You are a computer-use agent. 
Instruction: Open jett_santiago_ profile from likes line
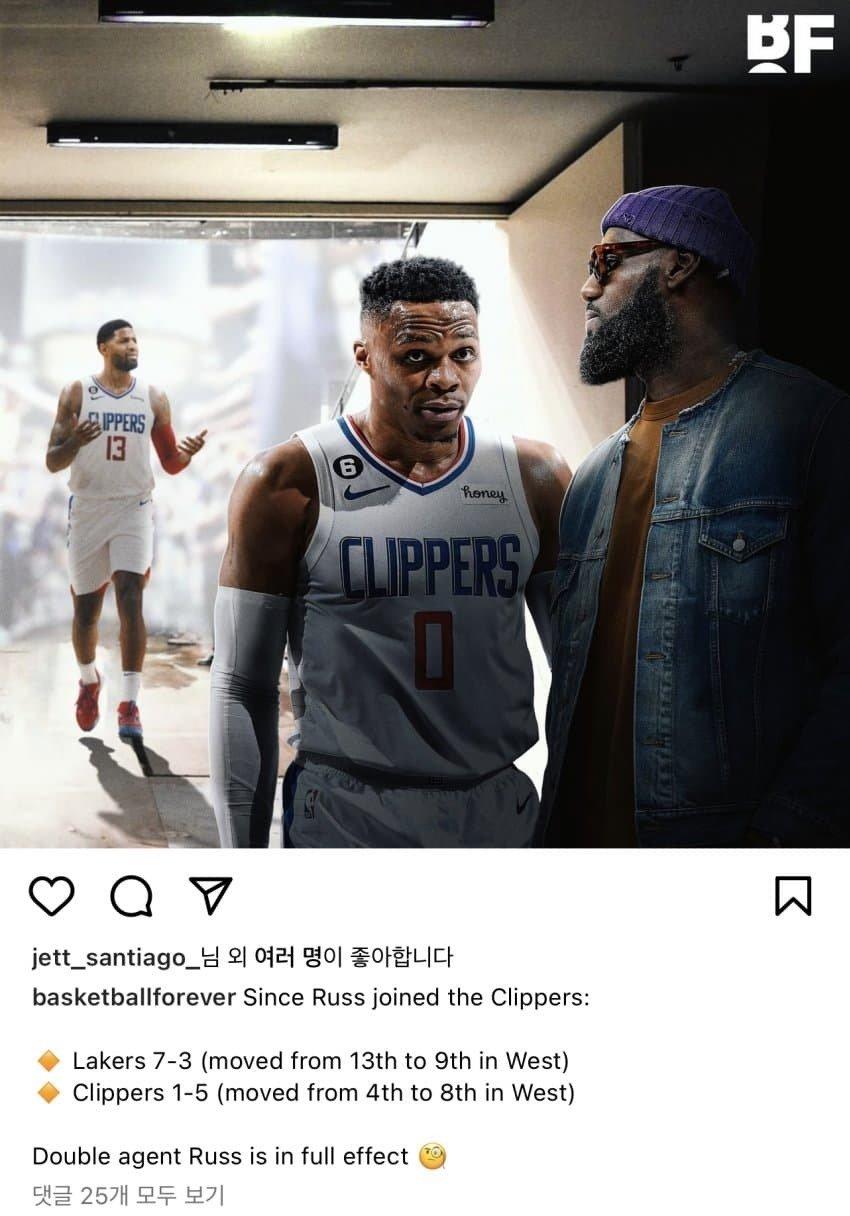click(115, 957)
